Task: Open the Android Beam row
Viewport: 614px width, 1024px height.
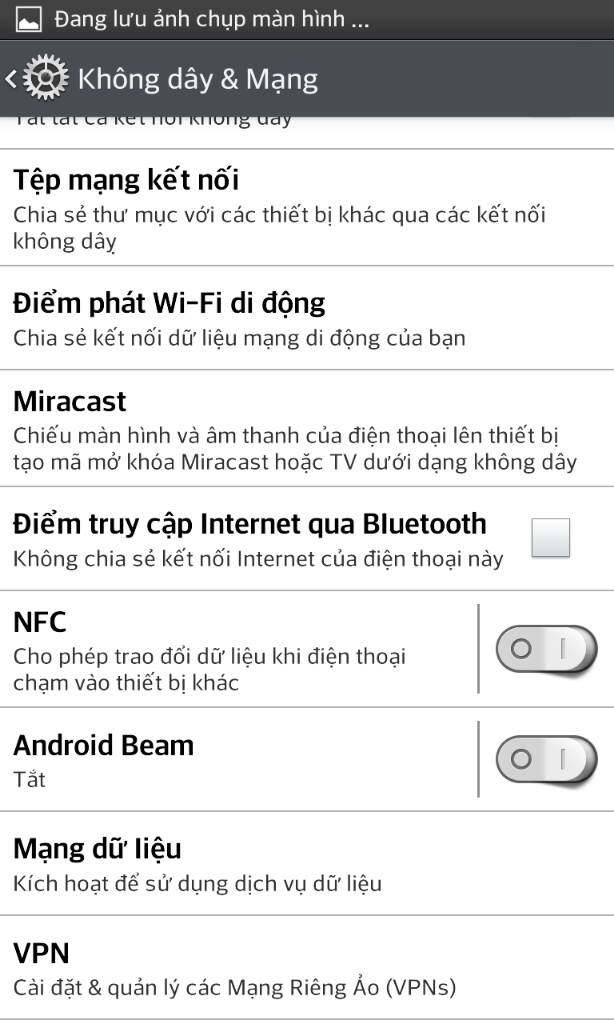Action: [238, 760]
